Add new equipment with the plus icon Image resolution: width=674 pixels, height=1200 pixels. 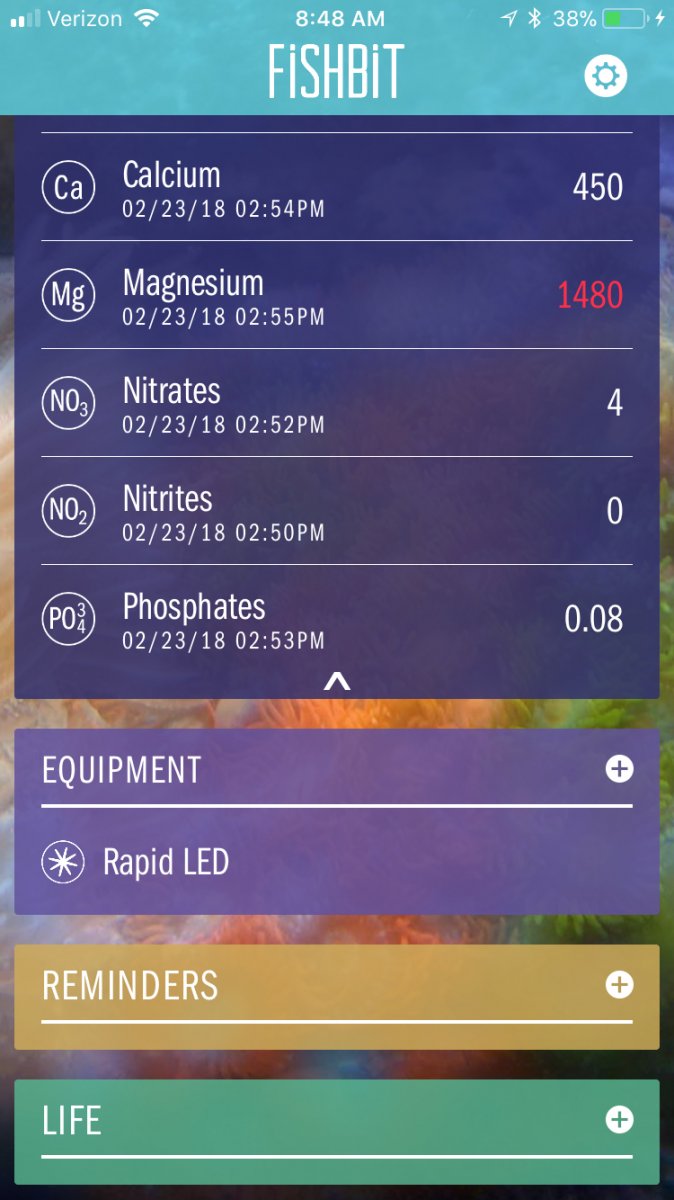pos(619,769)
